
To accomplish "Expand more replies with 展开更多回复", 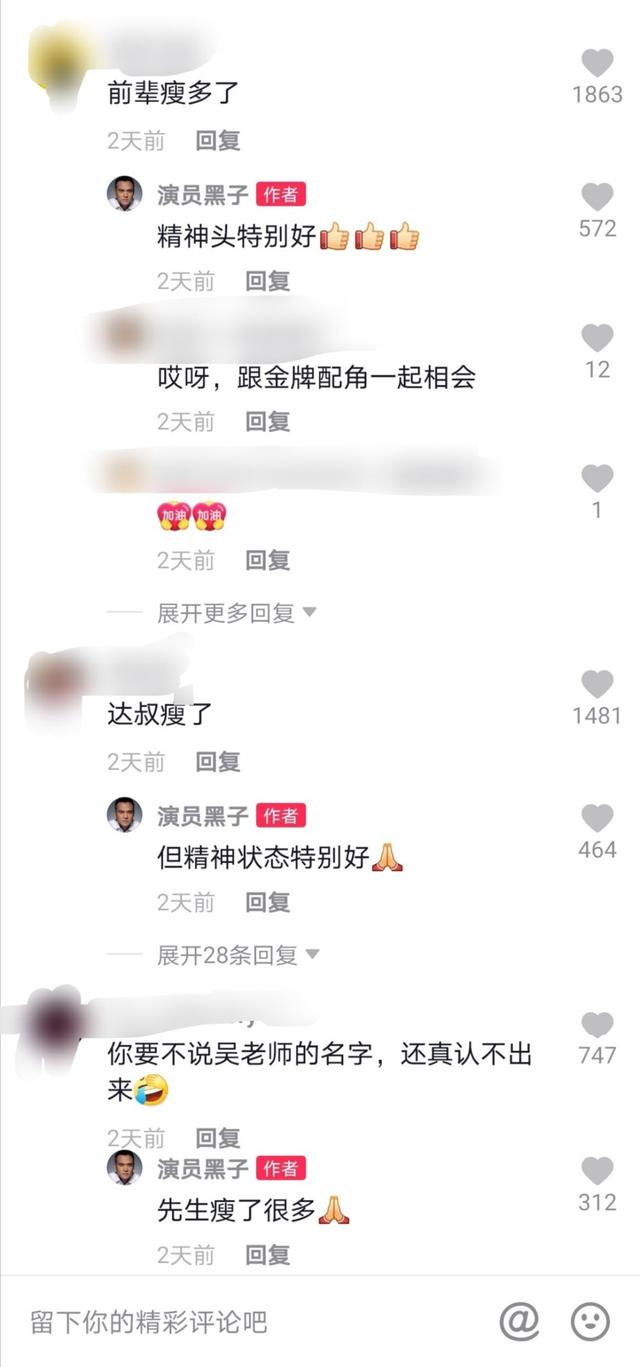I will [x=236, y=612].
